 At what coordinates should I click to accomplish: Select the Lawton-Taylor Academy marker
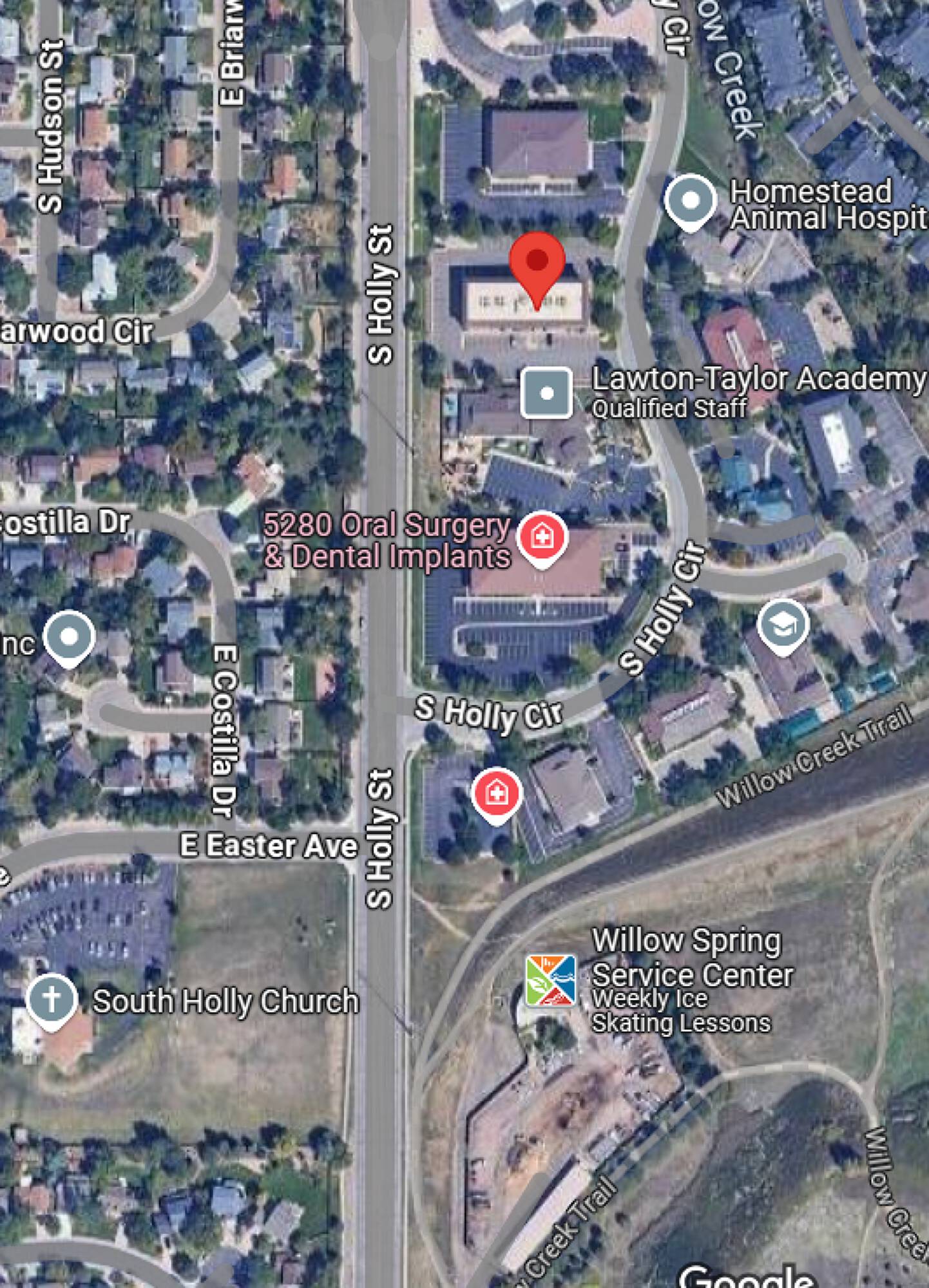tap(546, 393)
